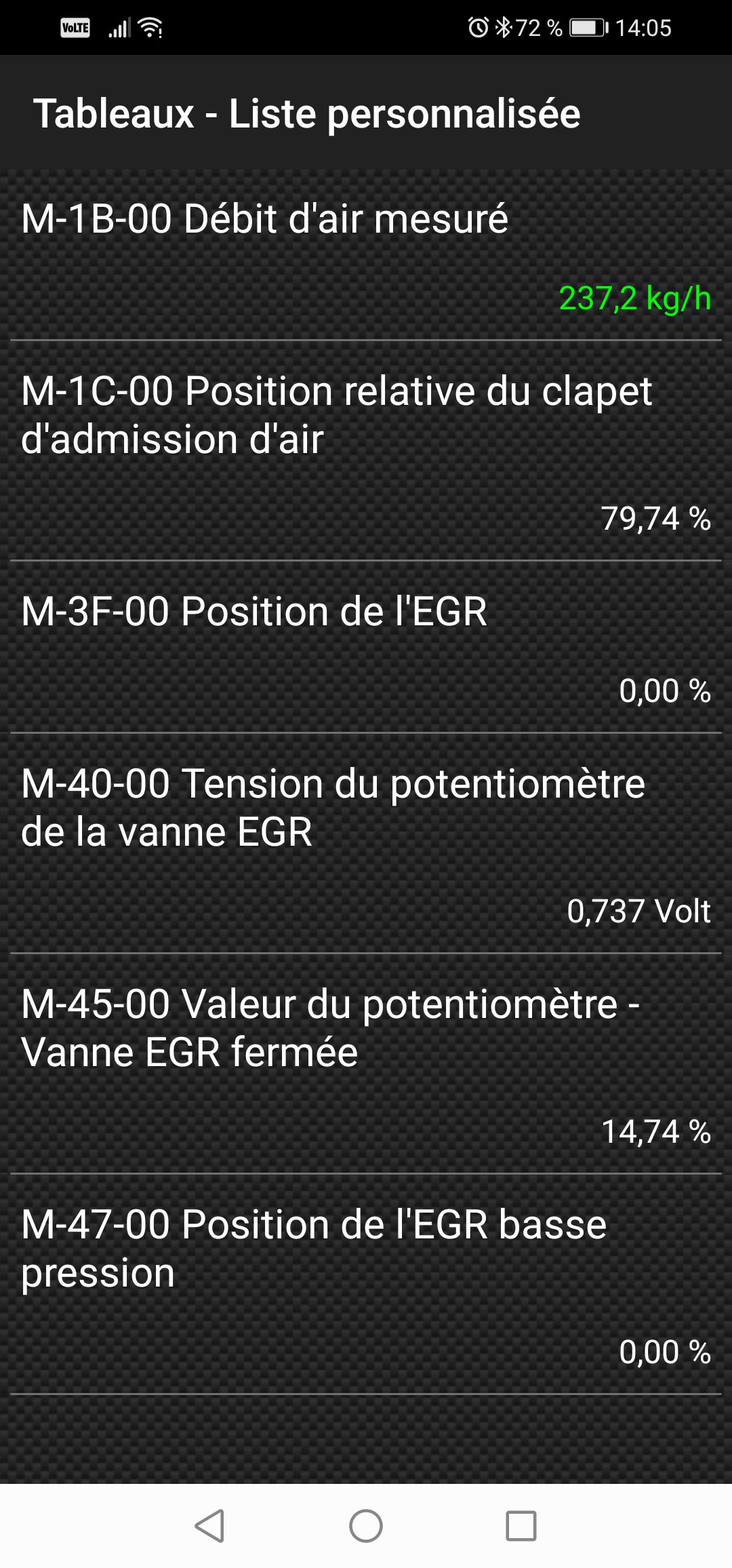Open the M-1B-00 Débit d'air mesuré row
This screenshot has width=732, height=1568.
tap(366, 255)
